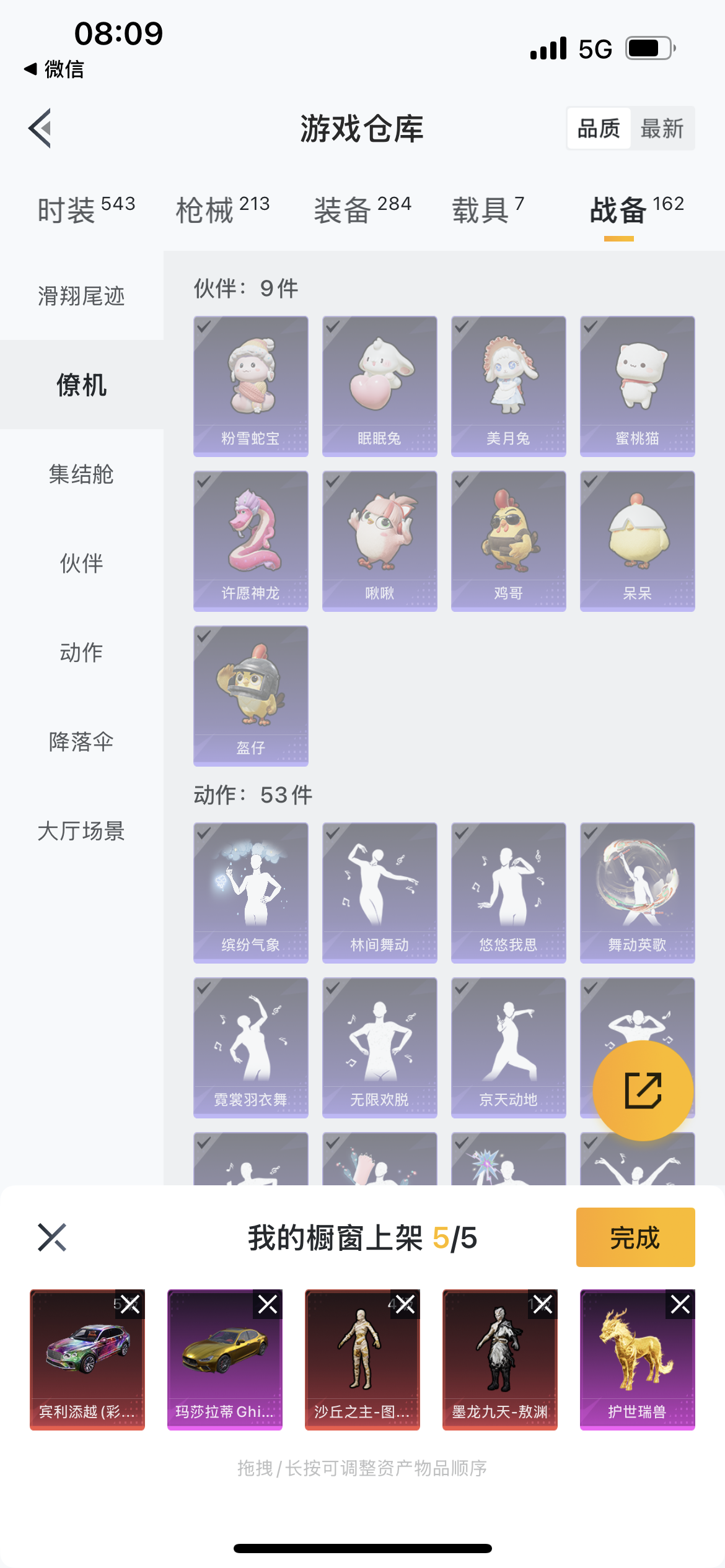Remove 玛莎拉蒂 Ghi... from showcase
The width and height of the screenshot is (725, 1568).
(x=268, y=1305)
